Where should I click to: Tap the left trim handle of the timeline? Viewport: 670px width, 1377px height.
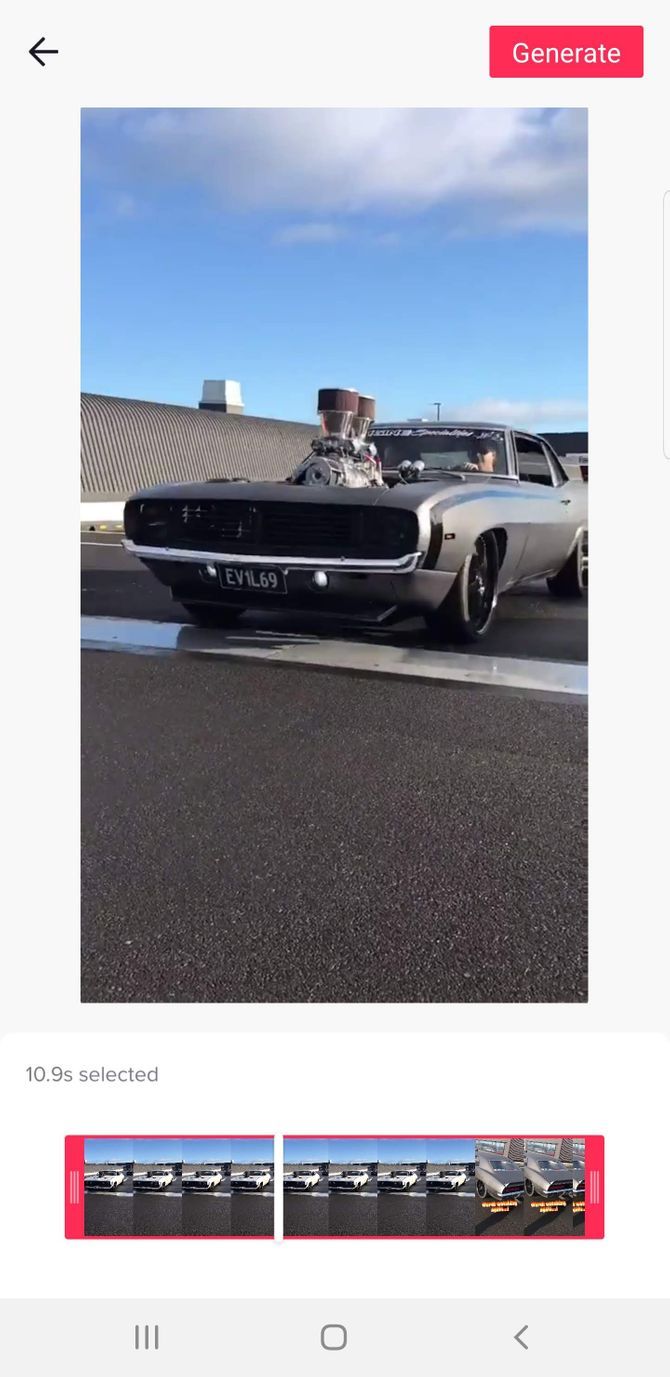[x=74, y=1187]
